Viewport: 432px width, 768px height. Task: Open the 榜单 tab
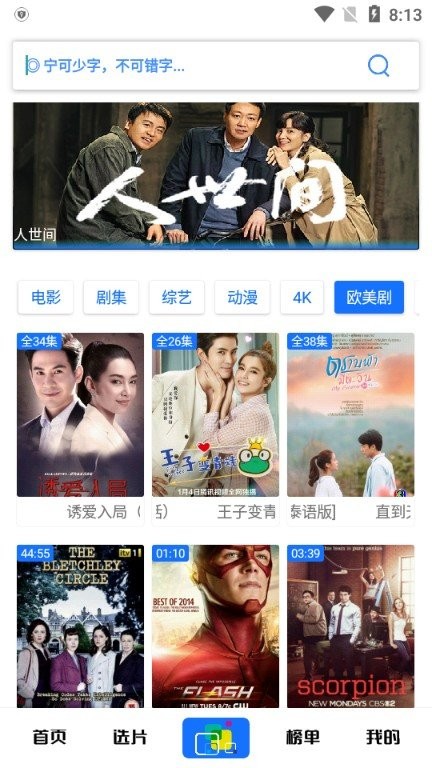(303, 737)
